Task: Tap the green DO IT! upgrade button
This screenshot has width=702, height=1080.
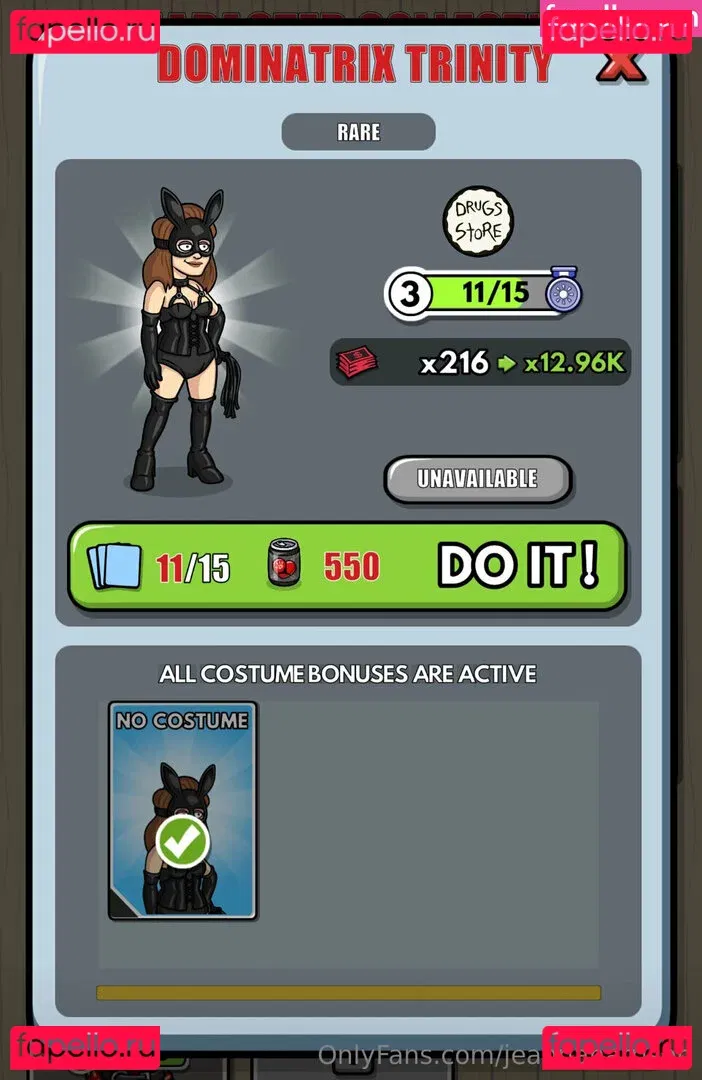Action: click(x=346, y=567)
